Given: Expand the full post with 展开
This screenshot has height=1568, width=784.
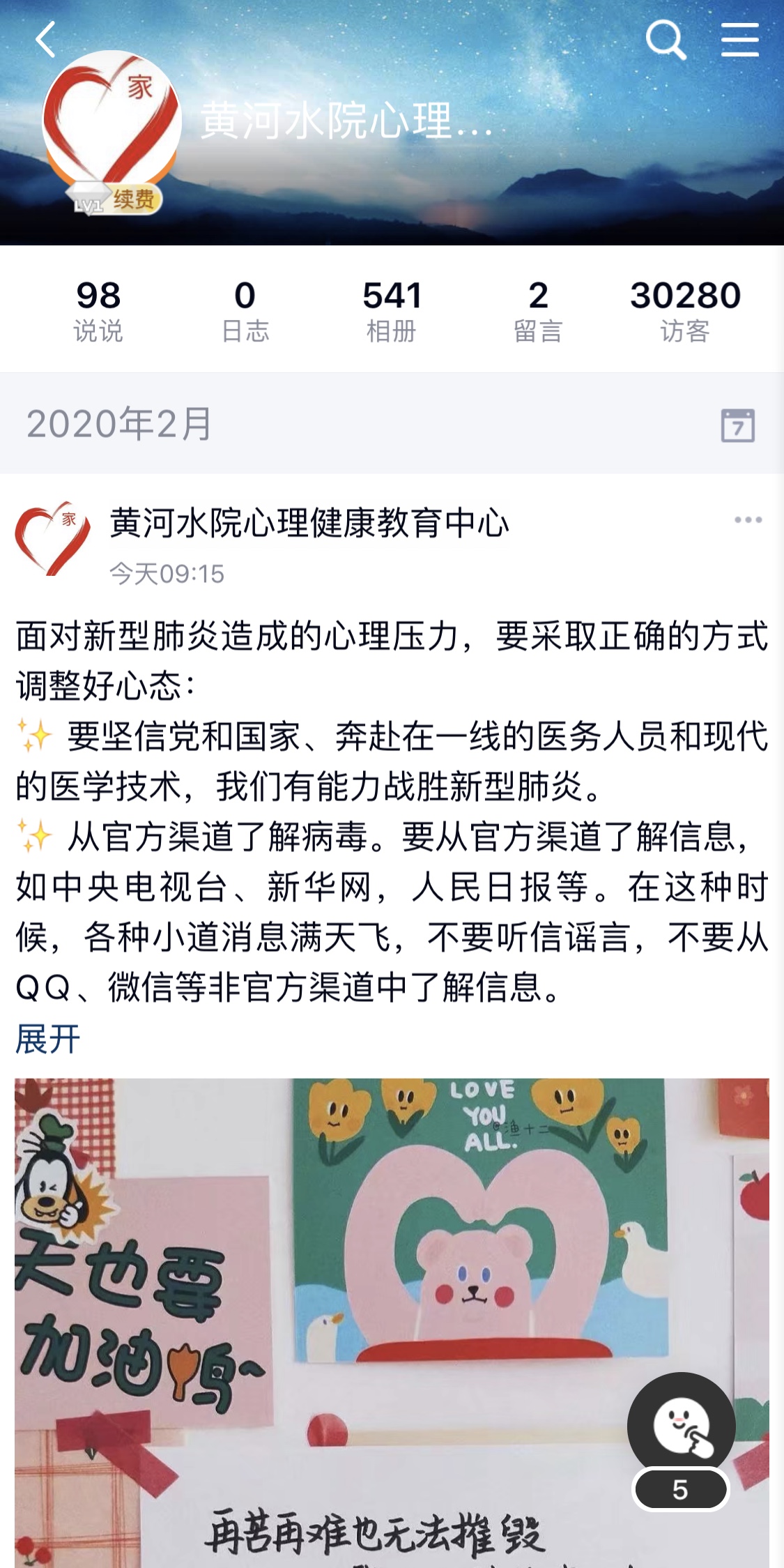Looking at the screenshot, I should point(48,1040).
